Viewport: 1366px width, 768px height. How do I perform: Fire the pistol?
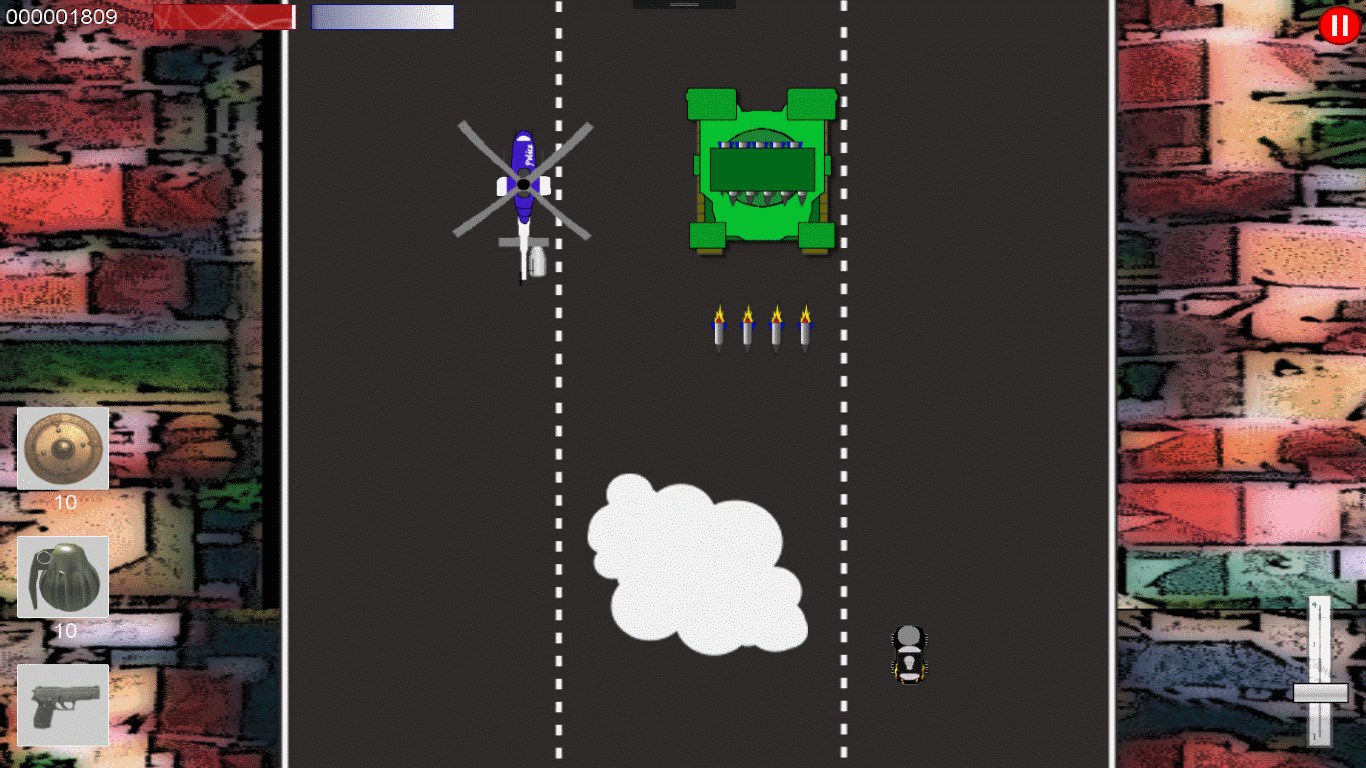point(63,705)
